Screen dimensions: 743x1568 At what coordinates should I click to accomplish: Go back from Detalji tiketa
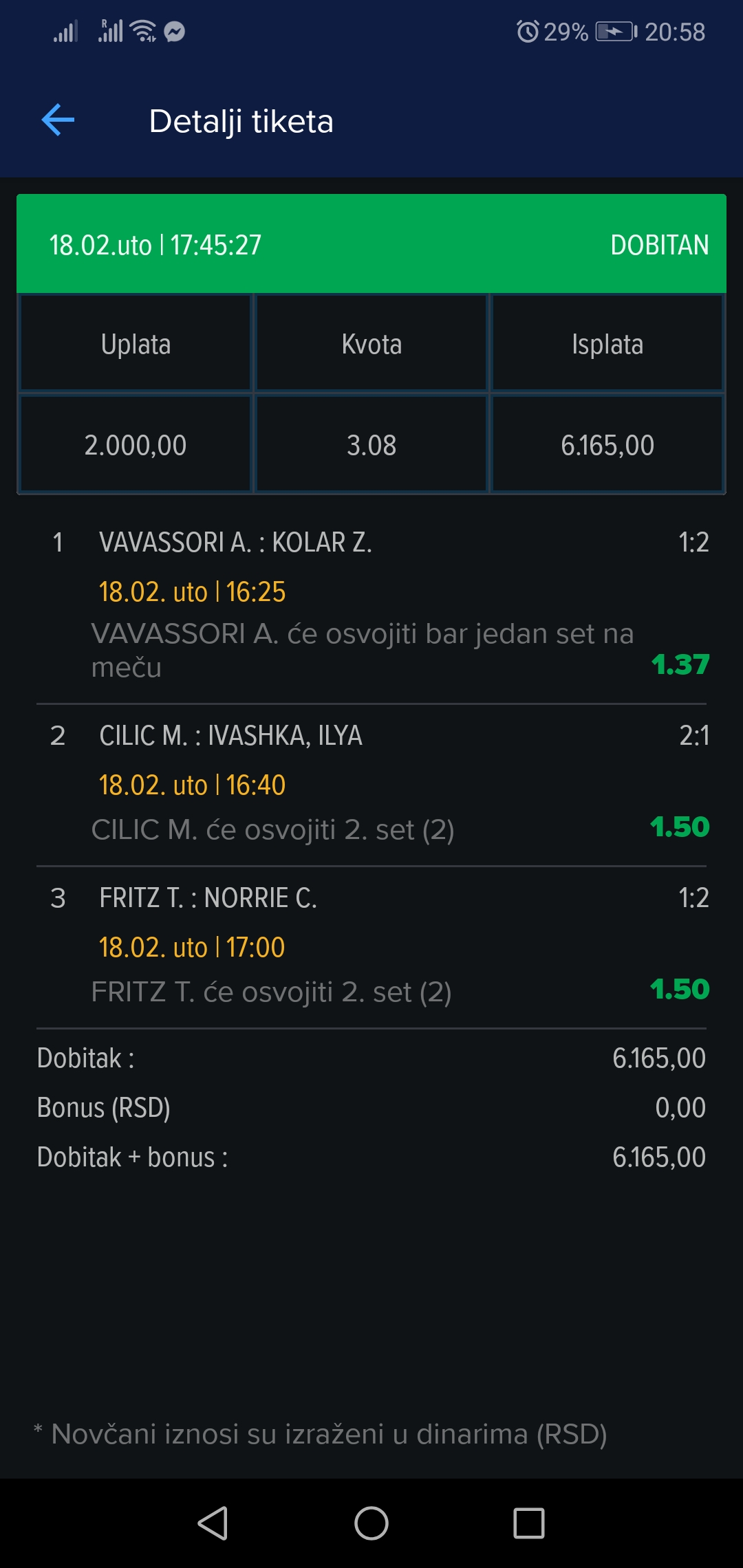tap(58, 120)
